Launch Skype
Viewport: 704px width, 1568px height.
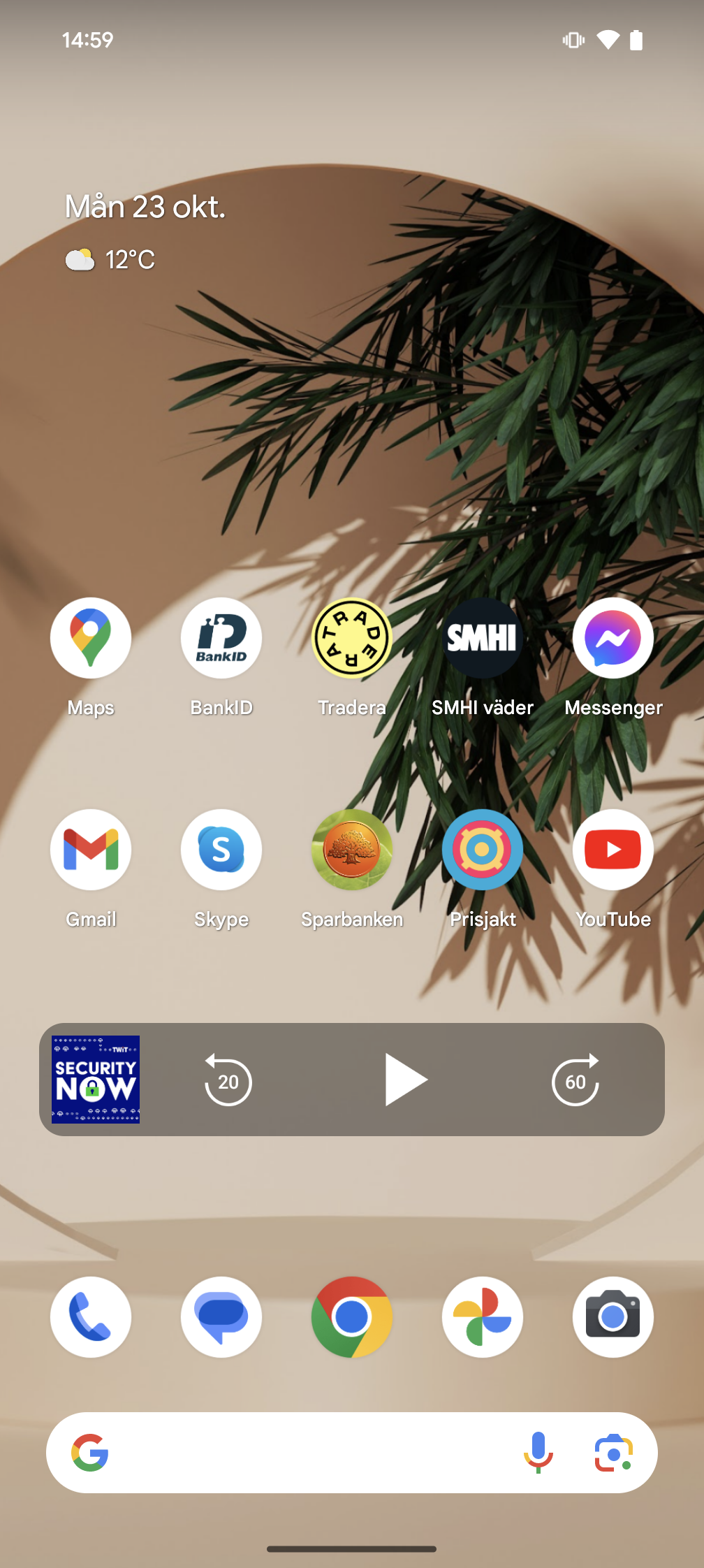[x=221, y=850]
